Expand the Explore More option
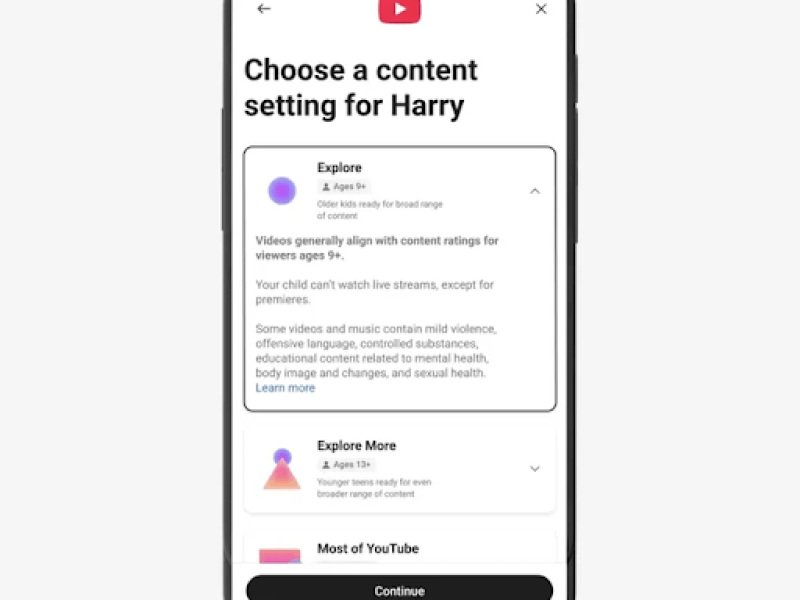800x600 pixels. pos(535,468)
